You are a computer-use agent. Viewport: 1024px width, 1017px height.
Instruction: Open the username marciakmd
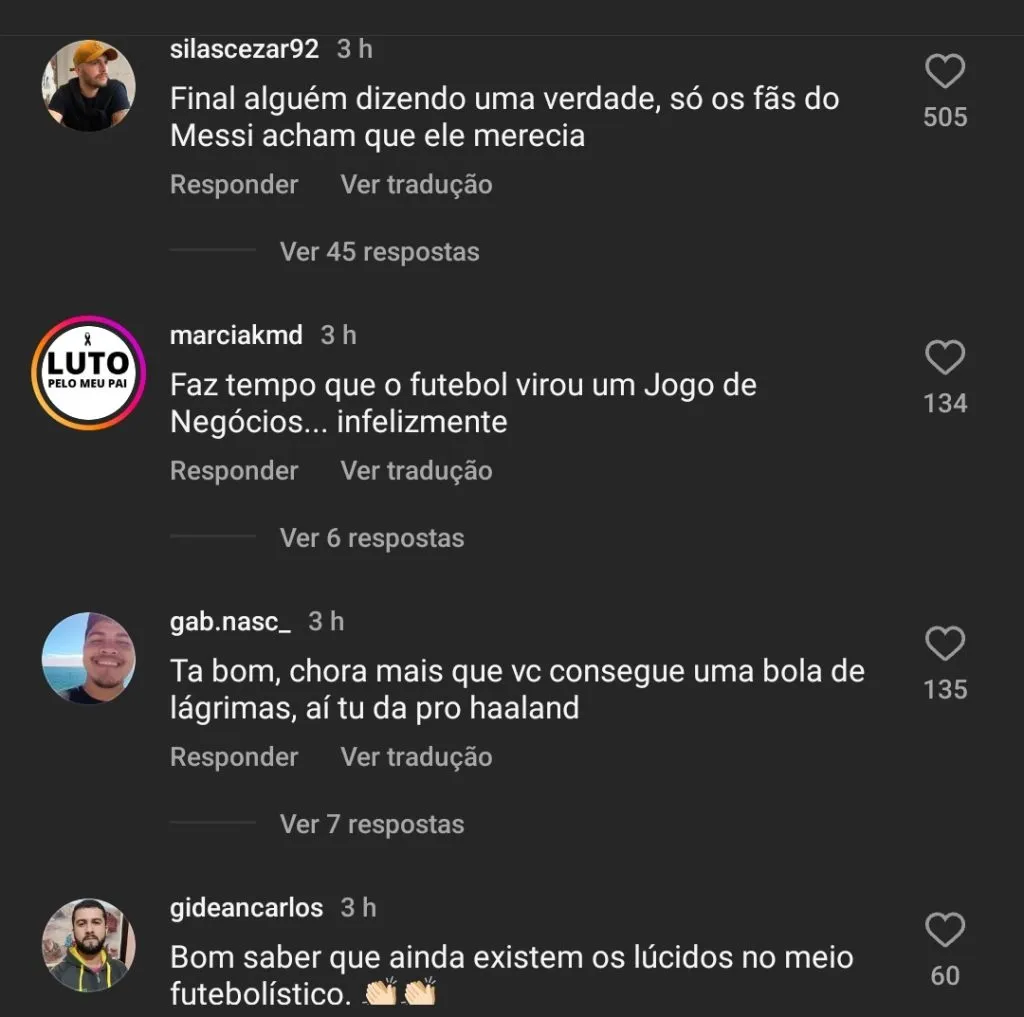tap(236, 335)
